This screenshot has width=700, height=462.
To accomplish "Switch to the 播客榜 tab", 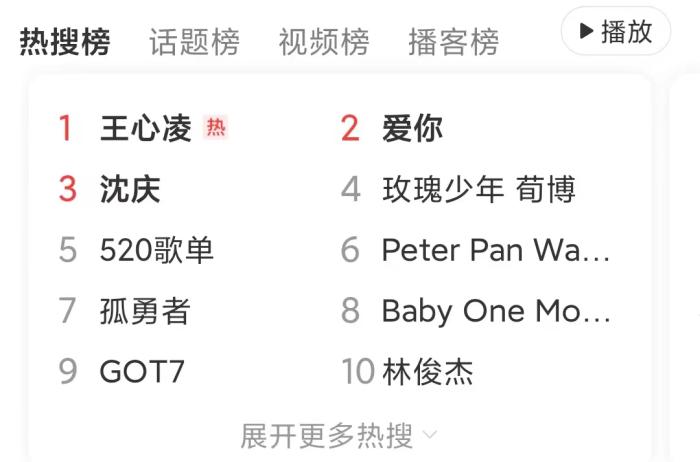I will pyautogui.click(x=453, y=42).
